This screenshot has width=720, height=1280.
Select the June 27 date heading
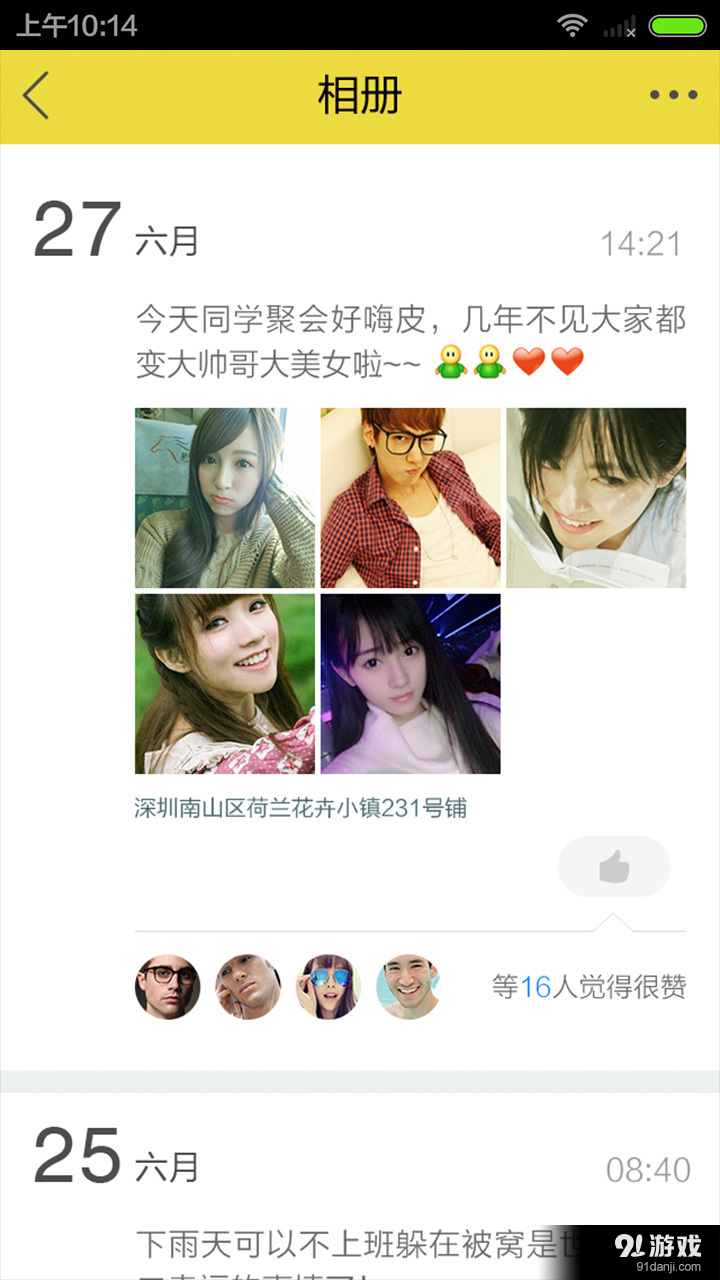[x=110, y=230]
